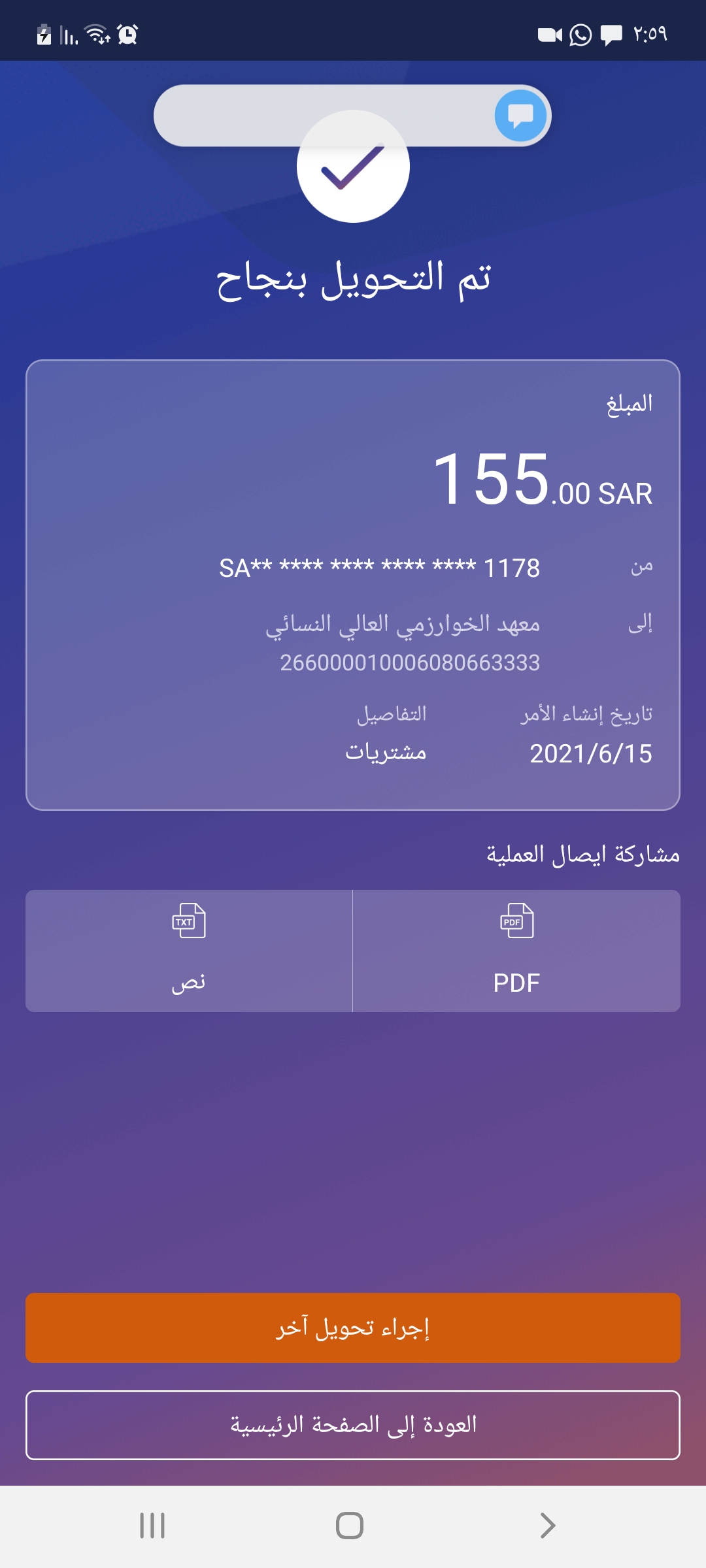Image resolution: width=706 pixels, height=1568 pixels.
Task: Tap إجراء تحويل آخر to make another transfer
Action: pyautogui.click(x=353, y=1328)
